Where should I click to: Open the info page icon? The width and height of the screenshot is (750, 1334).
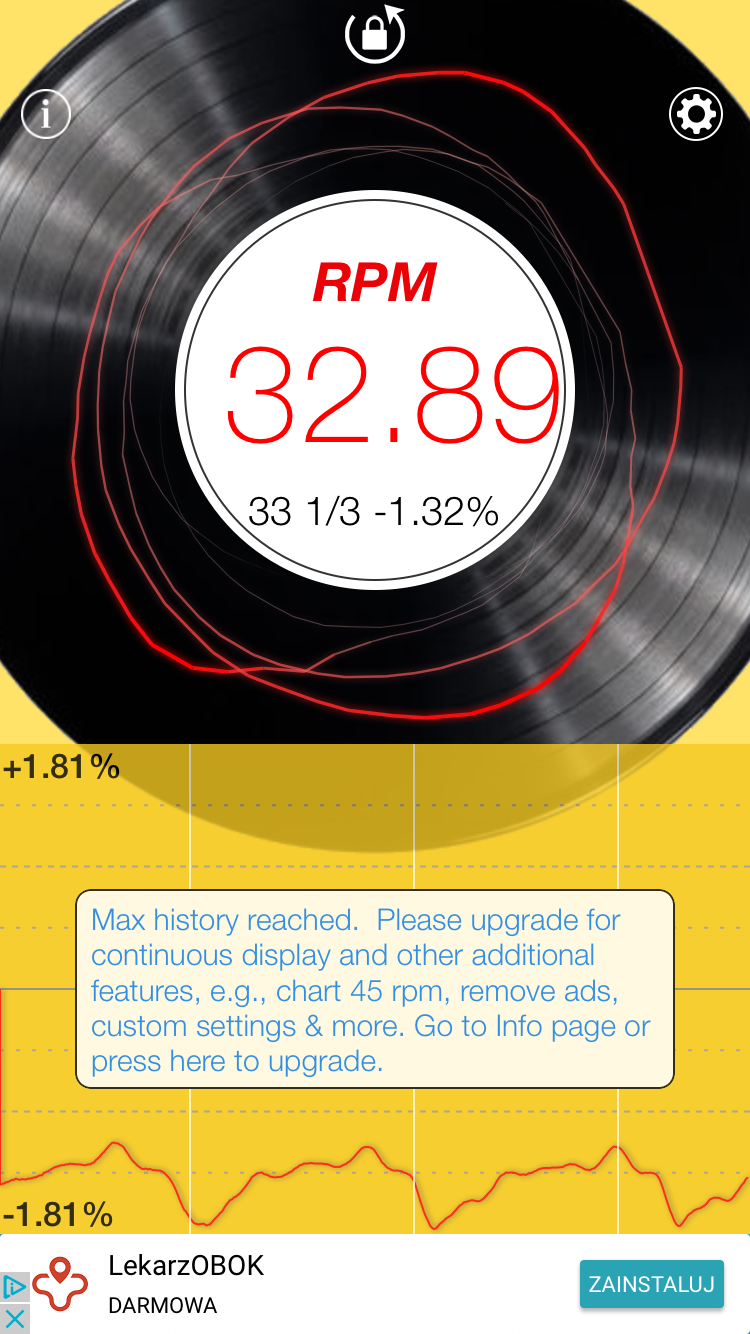coord(46,114)
